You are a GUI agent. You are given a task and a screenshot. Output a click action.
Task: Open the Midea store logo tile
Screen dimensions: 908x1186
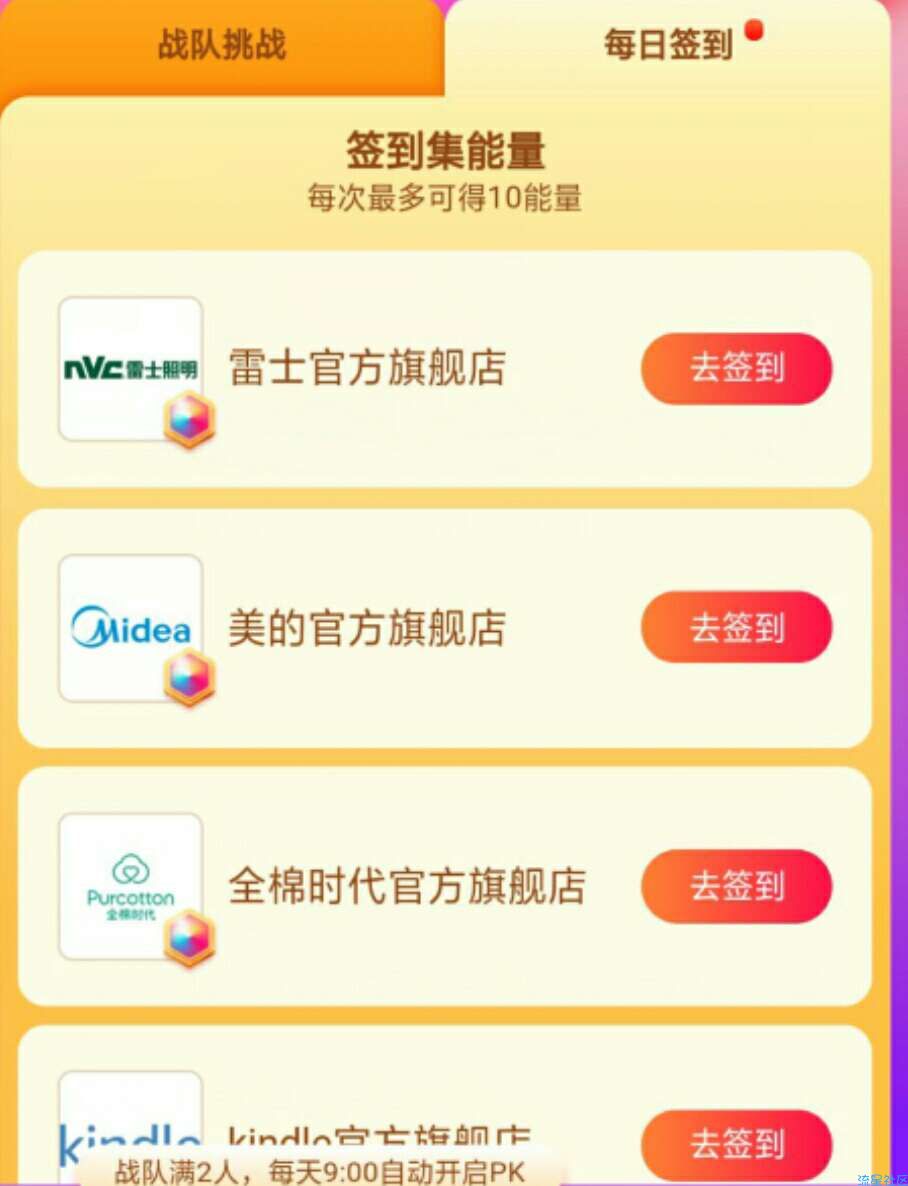pos(131,628)
